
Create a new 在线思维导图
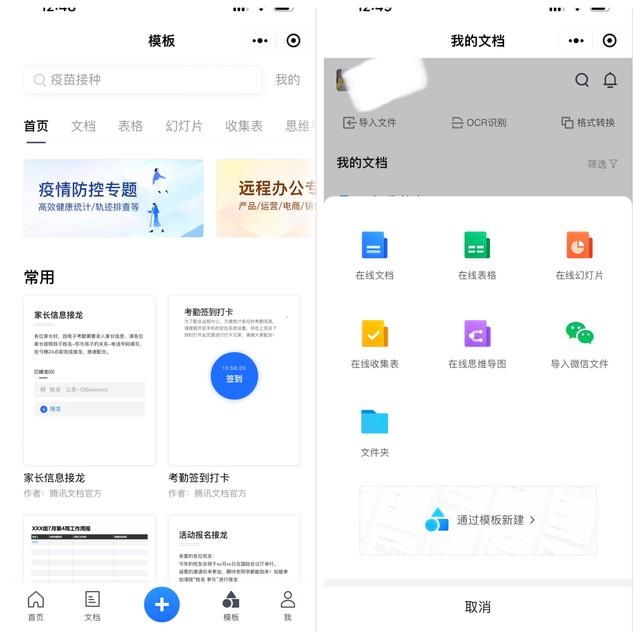[x=477, y=343]
